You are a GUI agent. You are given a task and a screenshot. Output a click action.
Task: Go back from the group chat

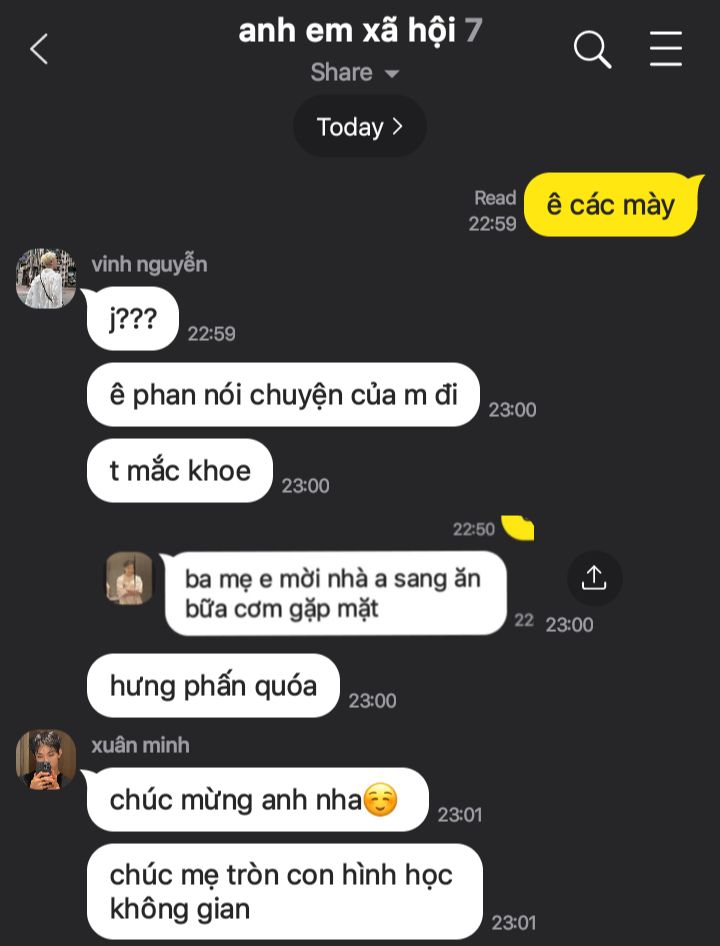(38, 49)
